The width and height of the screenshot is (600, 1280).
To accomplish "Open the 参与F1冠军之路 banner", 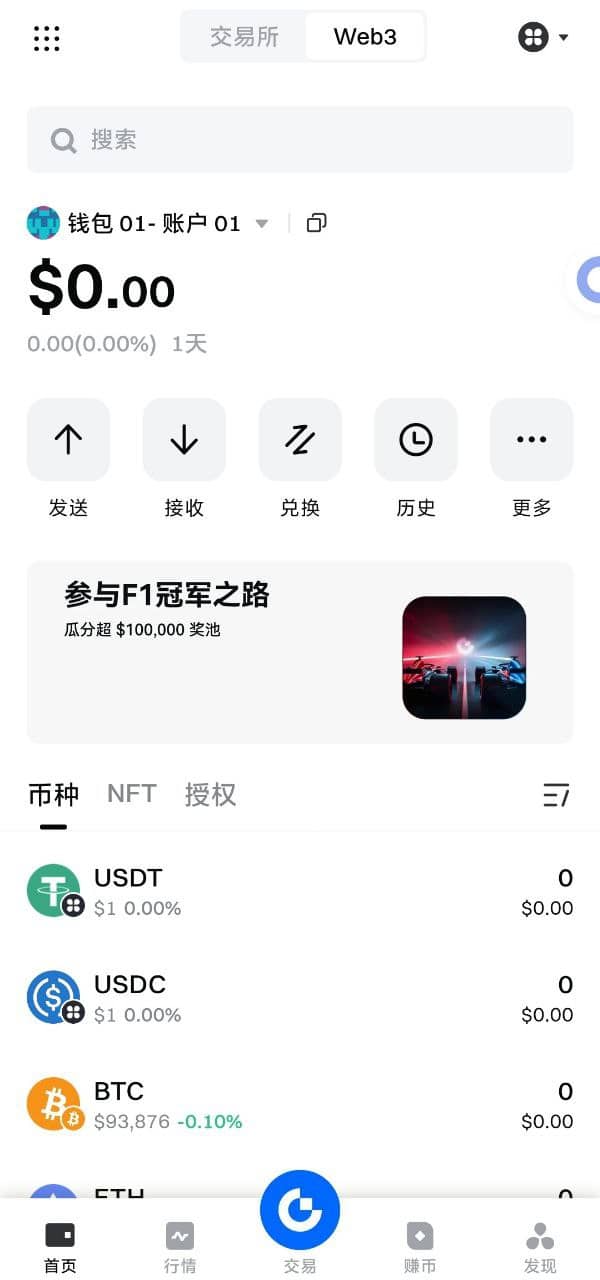I will (300, 652).
